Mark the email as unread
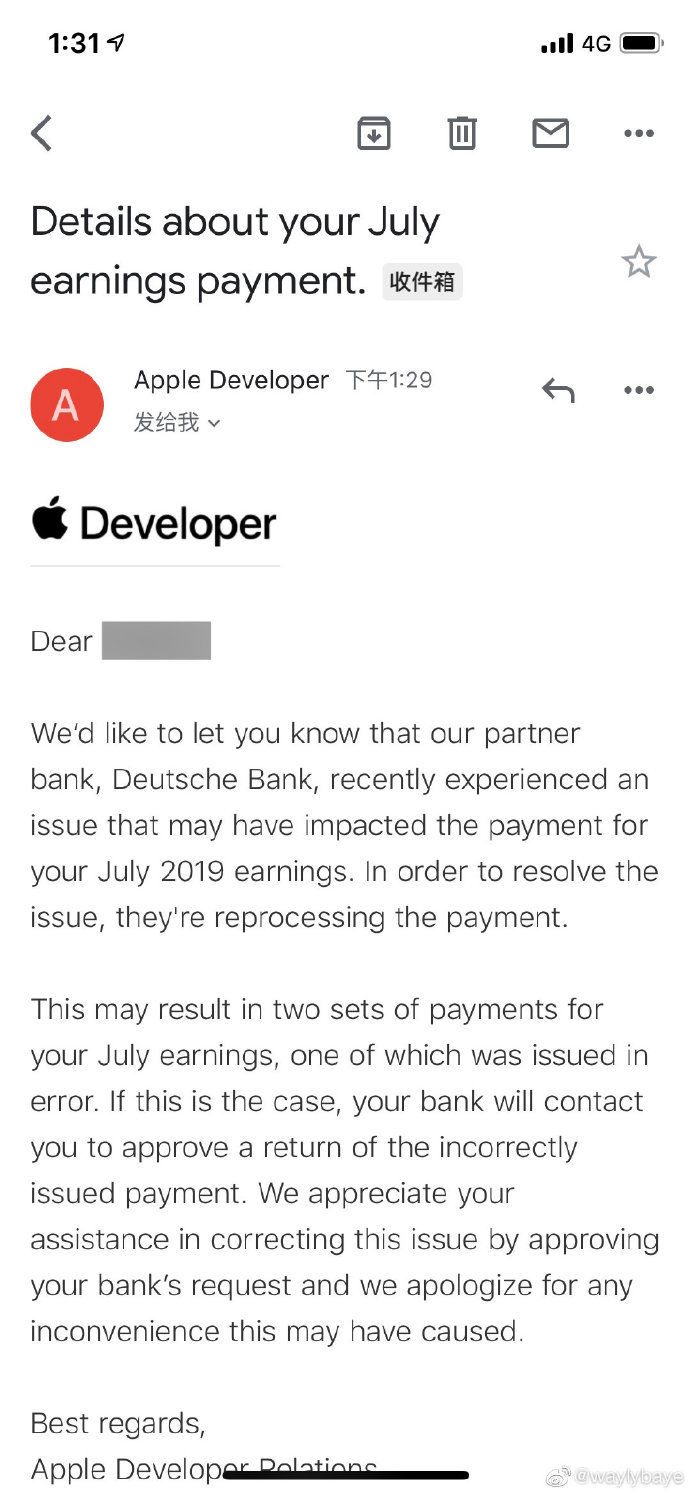 550,133
